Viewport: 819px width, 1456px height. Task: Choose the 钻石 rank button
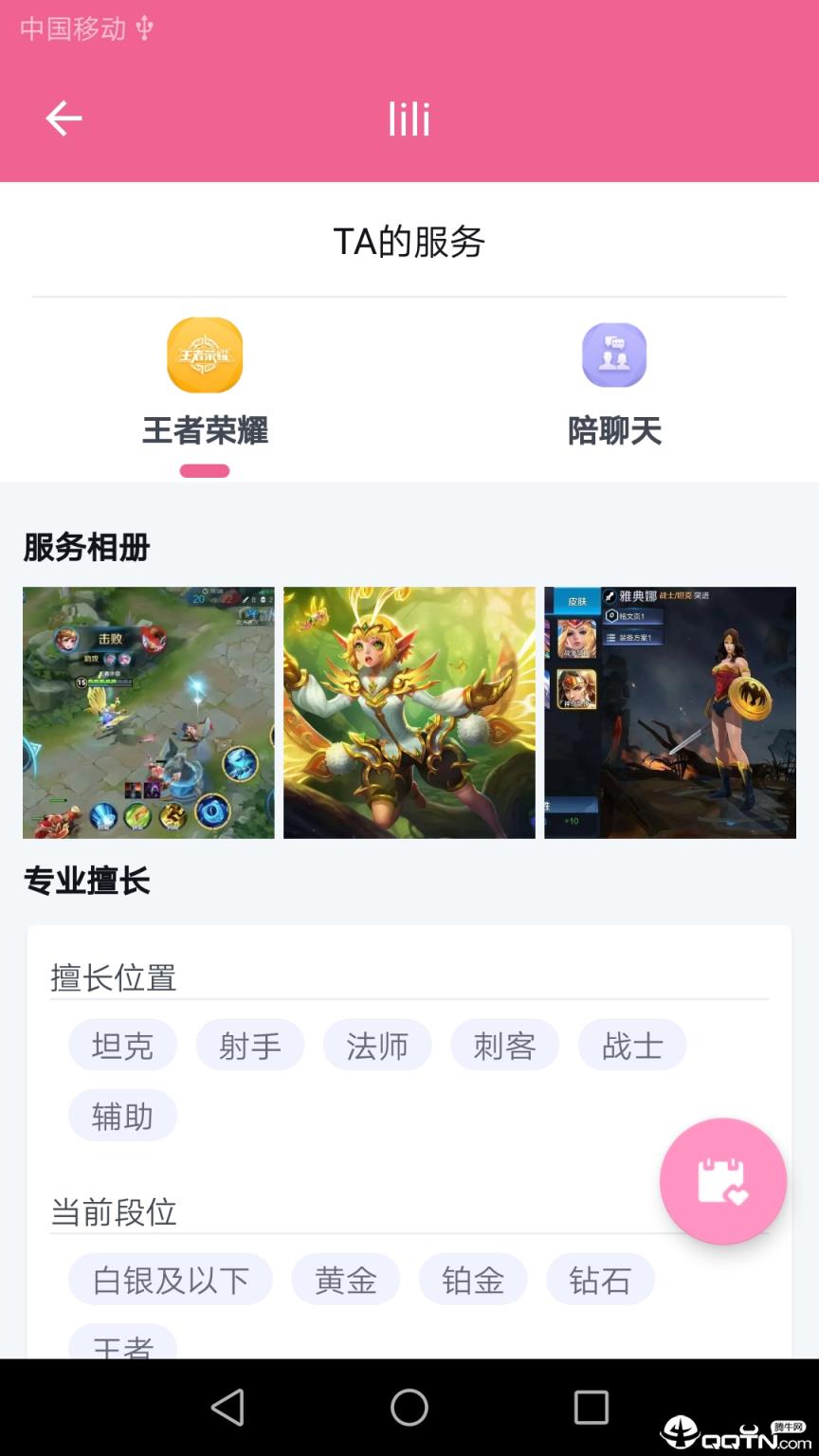click(x=600, y=1279)
